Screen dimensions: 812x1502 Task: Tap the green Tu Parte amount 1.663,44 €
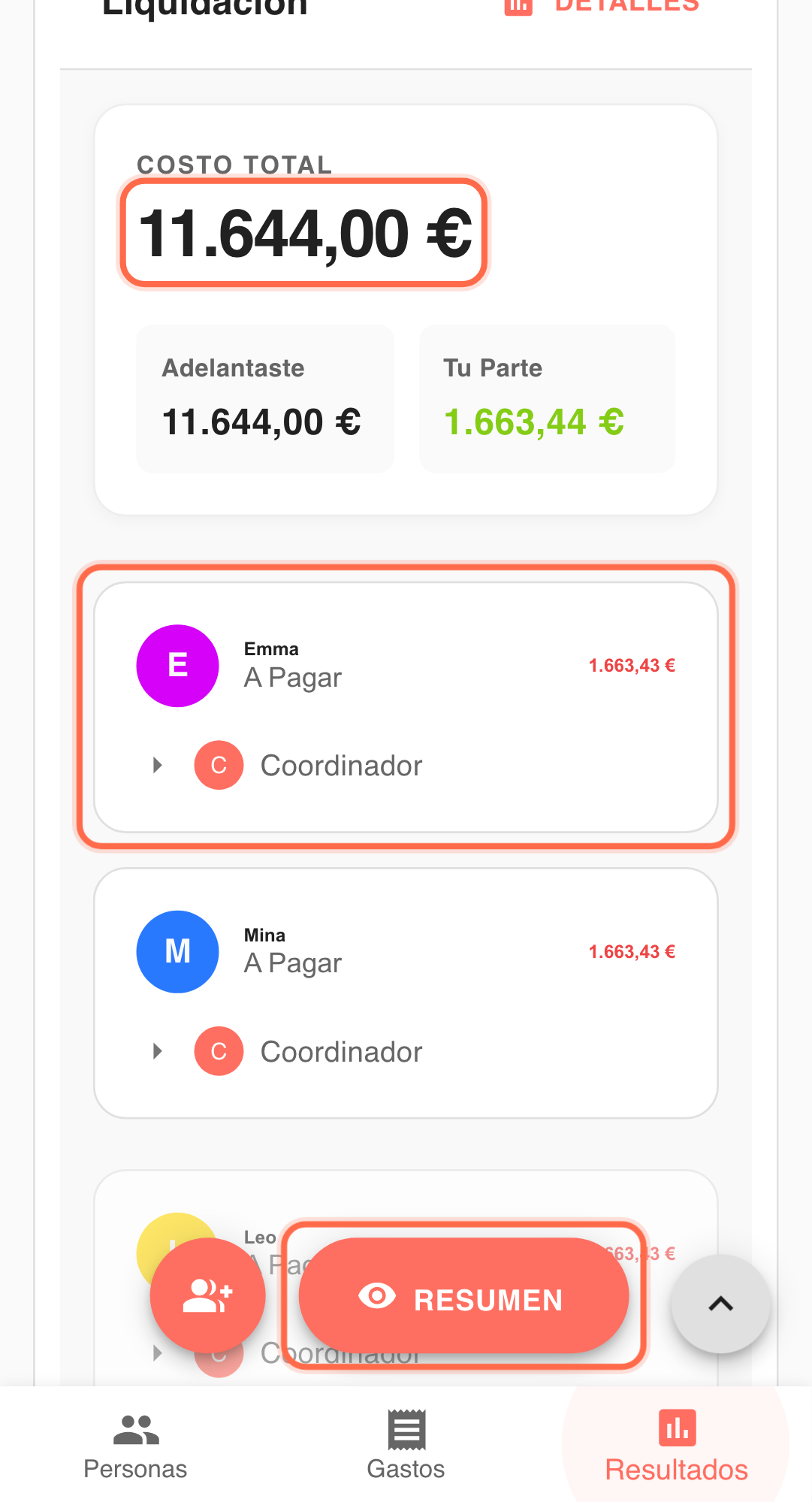(533, 422)
